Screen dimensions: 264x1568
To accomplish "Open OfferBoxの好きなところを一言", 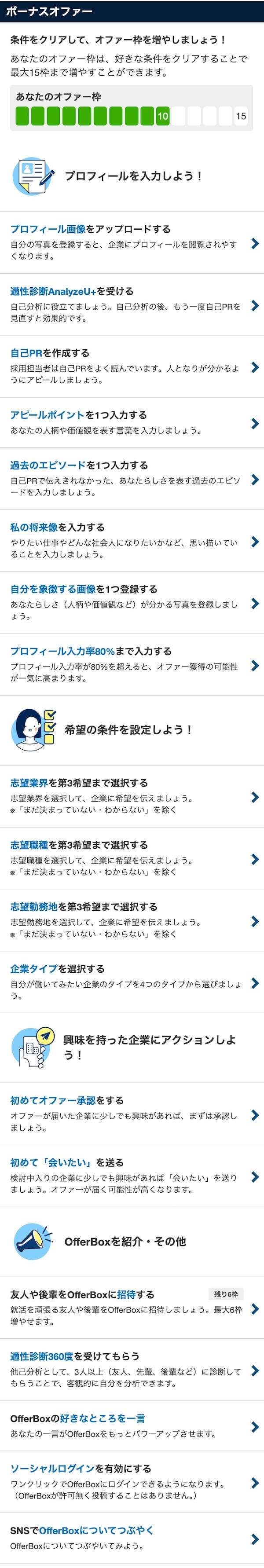I will click(x=132, y=1426).
